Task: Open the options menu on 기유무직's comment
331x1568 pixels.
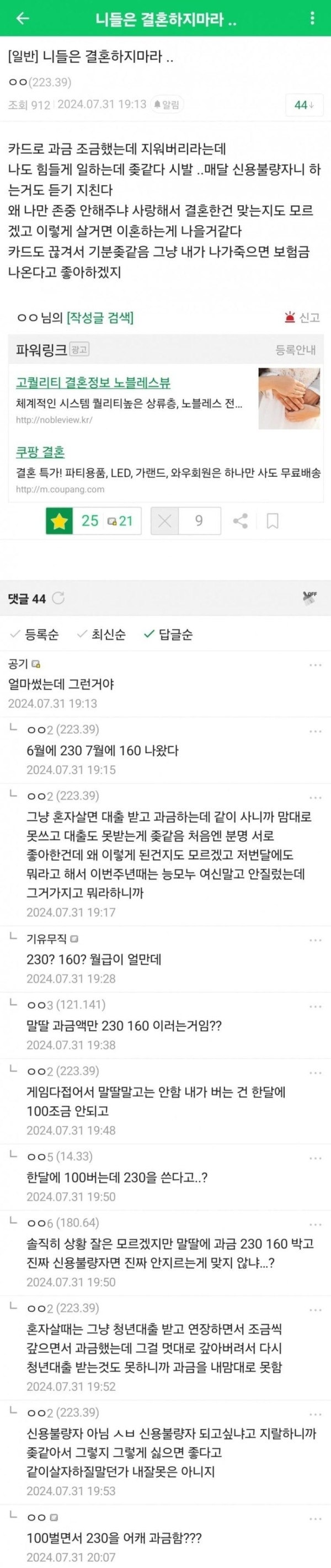Action: click(315, 941)
